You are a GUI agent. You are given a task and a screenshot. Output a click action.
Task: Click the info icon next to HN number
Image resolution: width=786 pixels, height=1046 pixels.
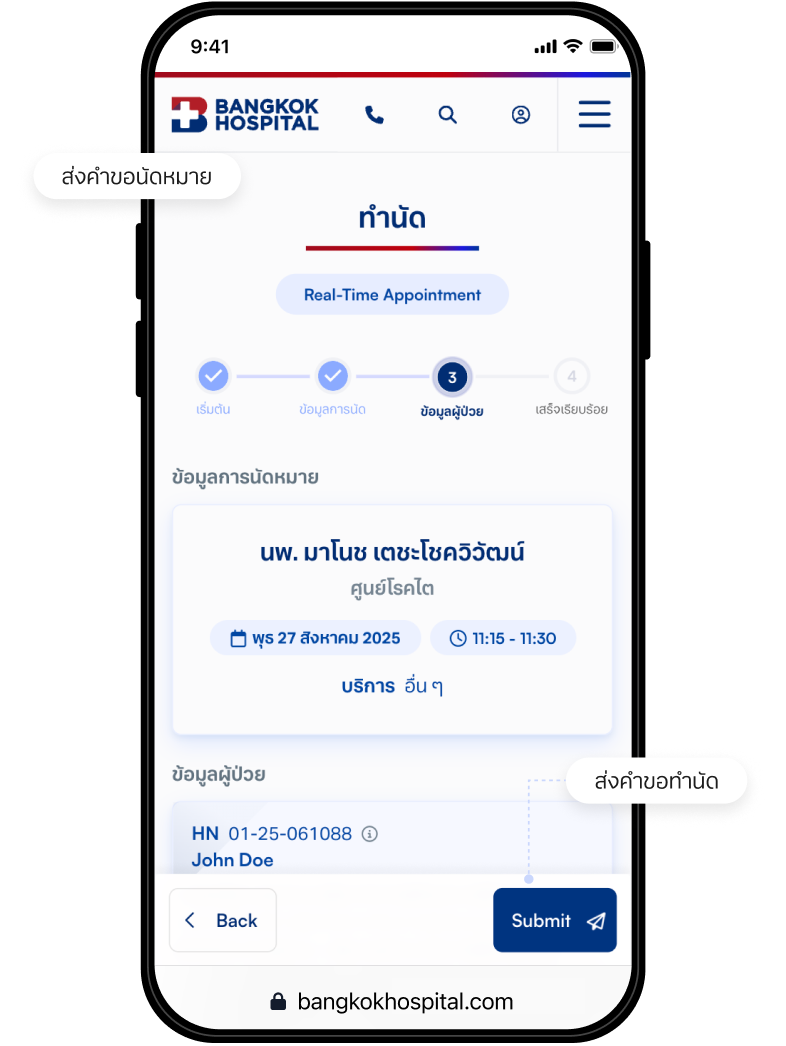pos(368,832)
